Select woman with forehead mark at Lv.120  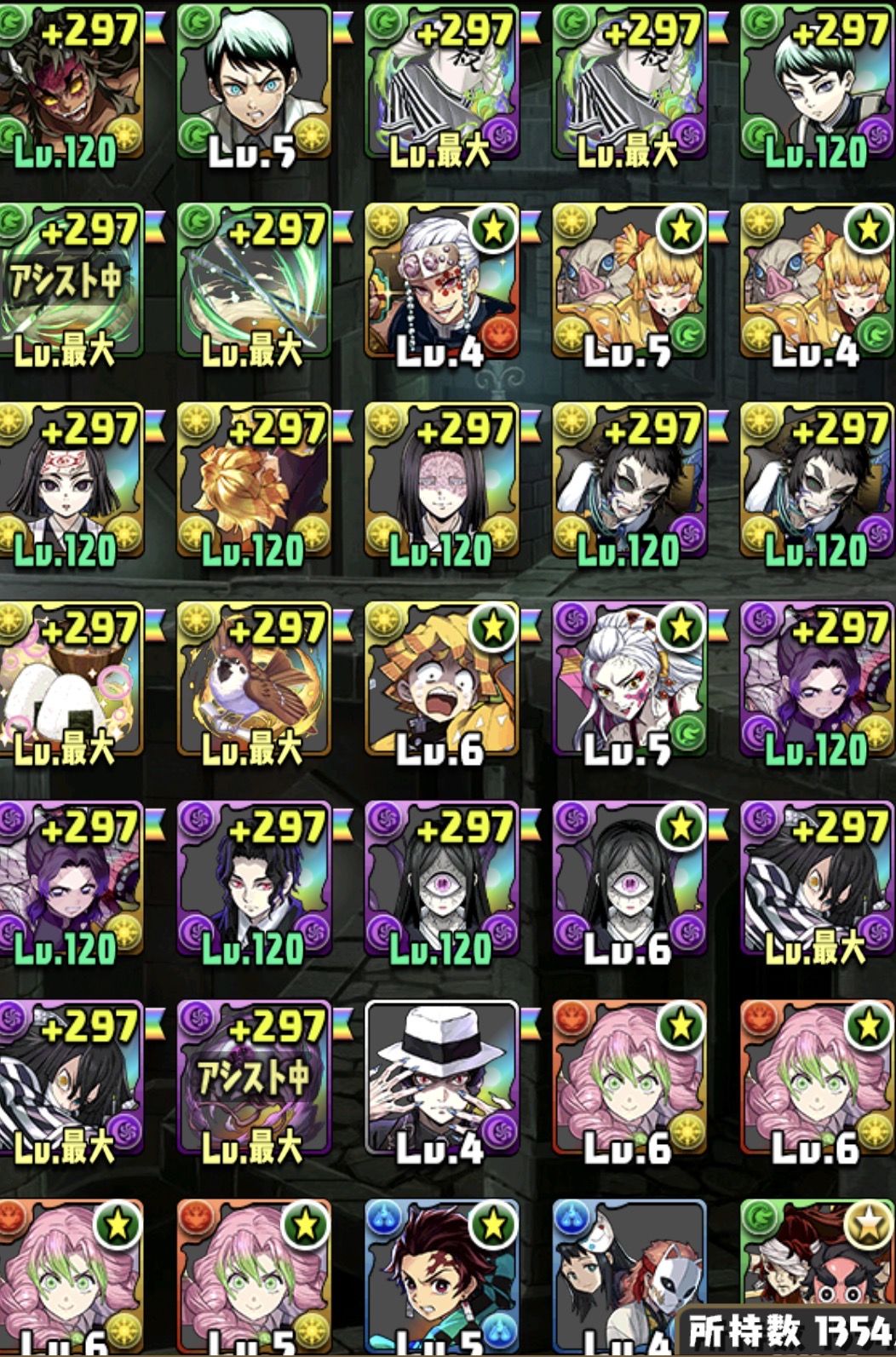click(68, 482)
